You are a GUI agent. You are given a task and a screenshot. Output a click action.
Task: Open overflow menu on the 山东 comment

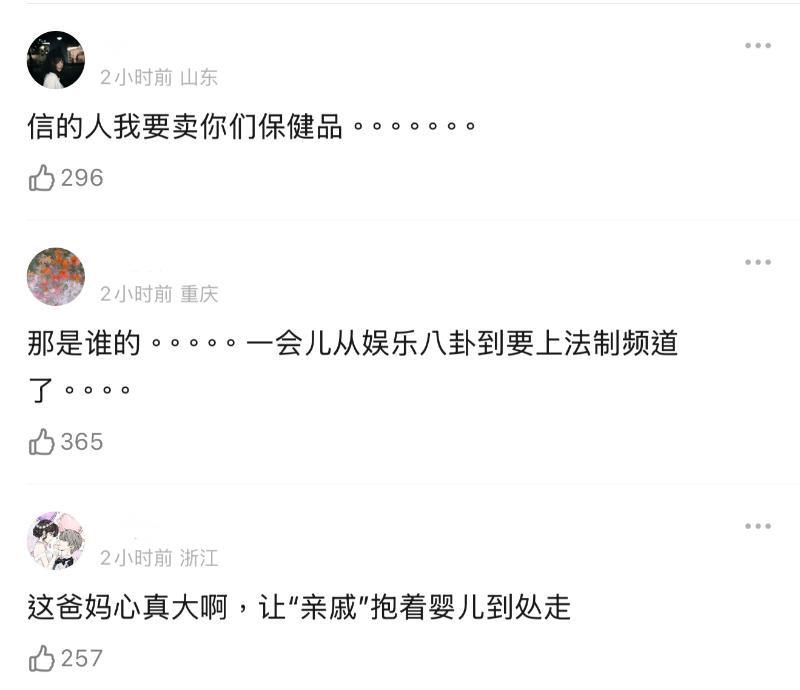click(x=757, y=46)
